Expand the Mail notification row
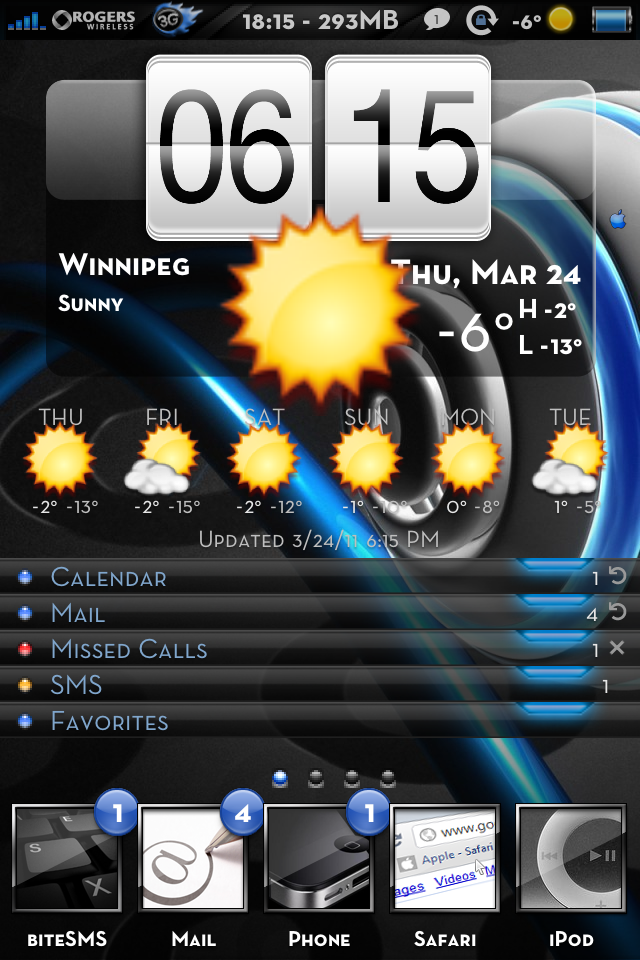Image resolution: width=640 pixels, height=960 pixels. (78, 613)
